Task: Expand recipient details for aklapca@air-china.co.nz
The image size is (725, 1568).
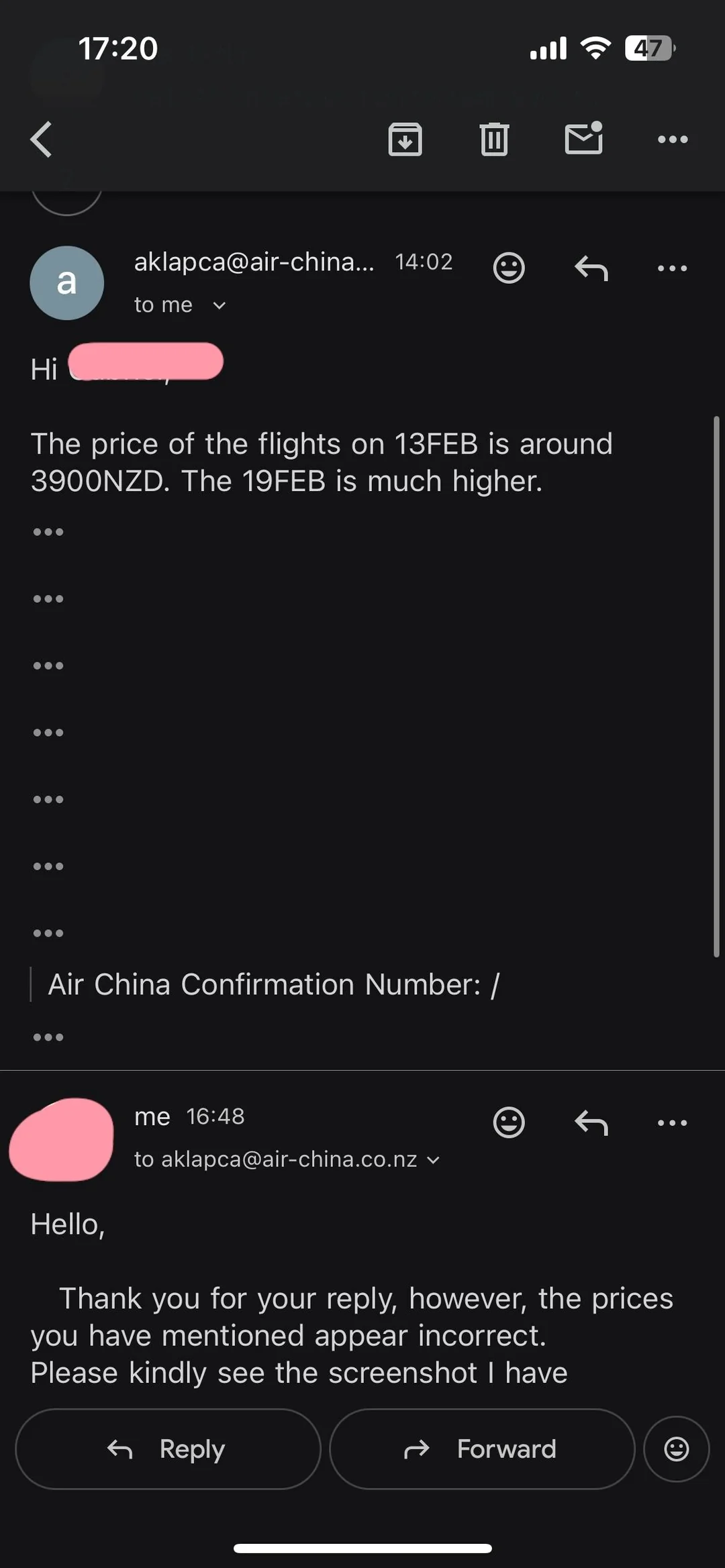Action: tap(434, 1160)
